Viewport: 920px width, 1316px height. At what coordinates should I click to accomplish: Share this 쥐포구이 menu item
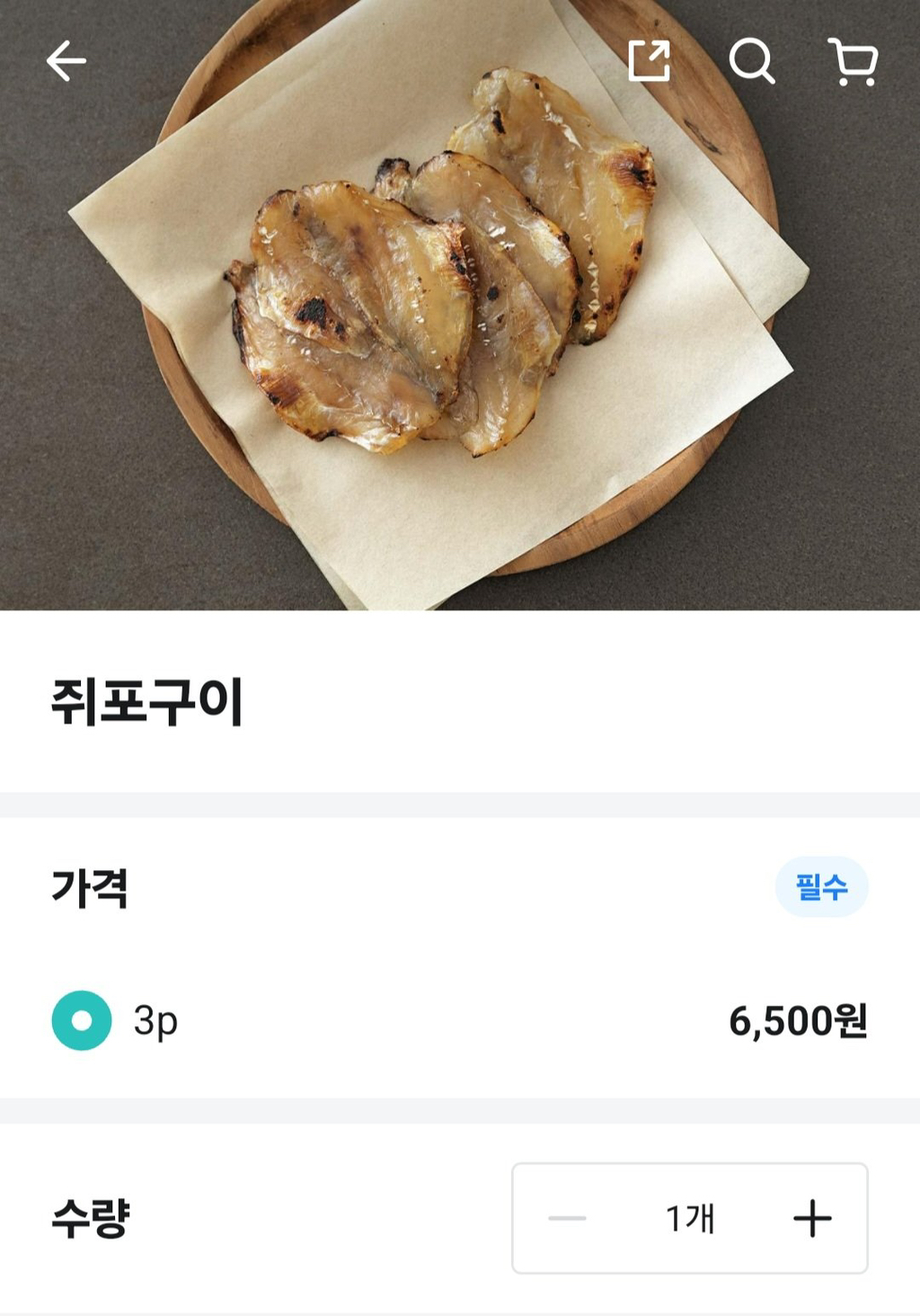point(649,61)
